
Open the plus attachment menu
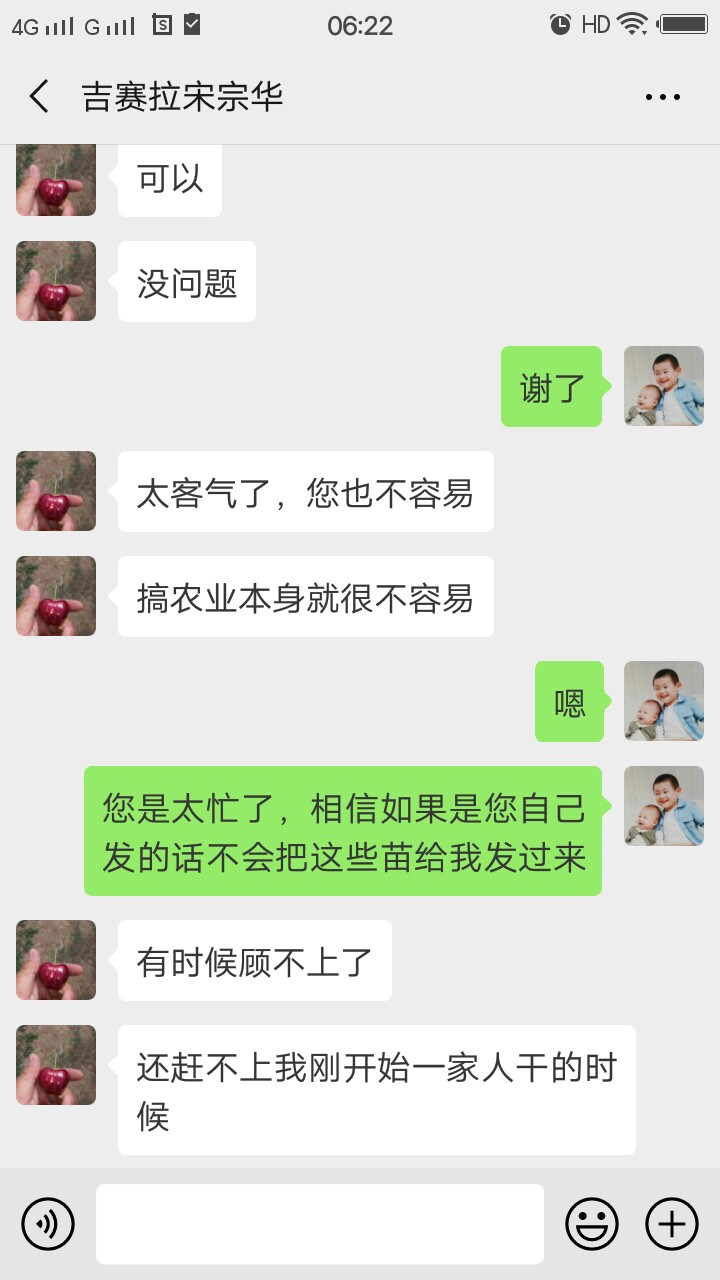671,1223
